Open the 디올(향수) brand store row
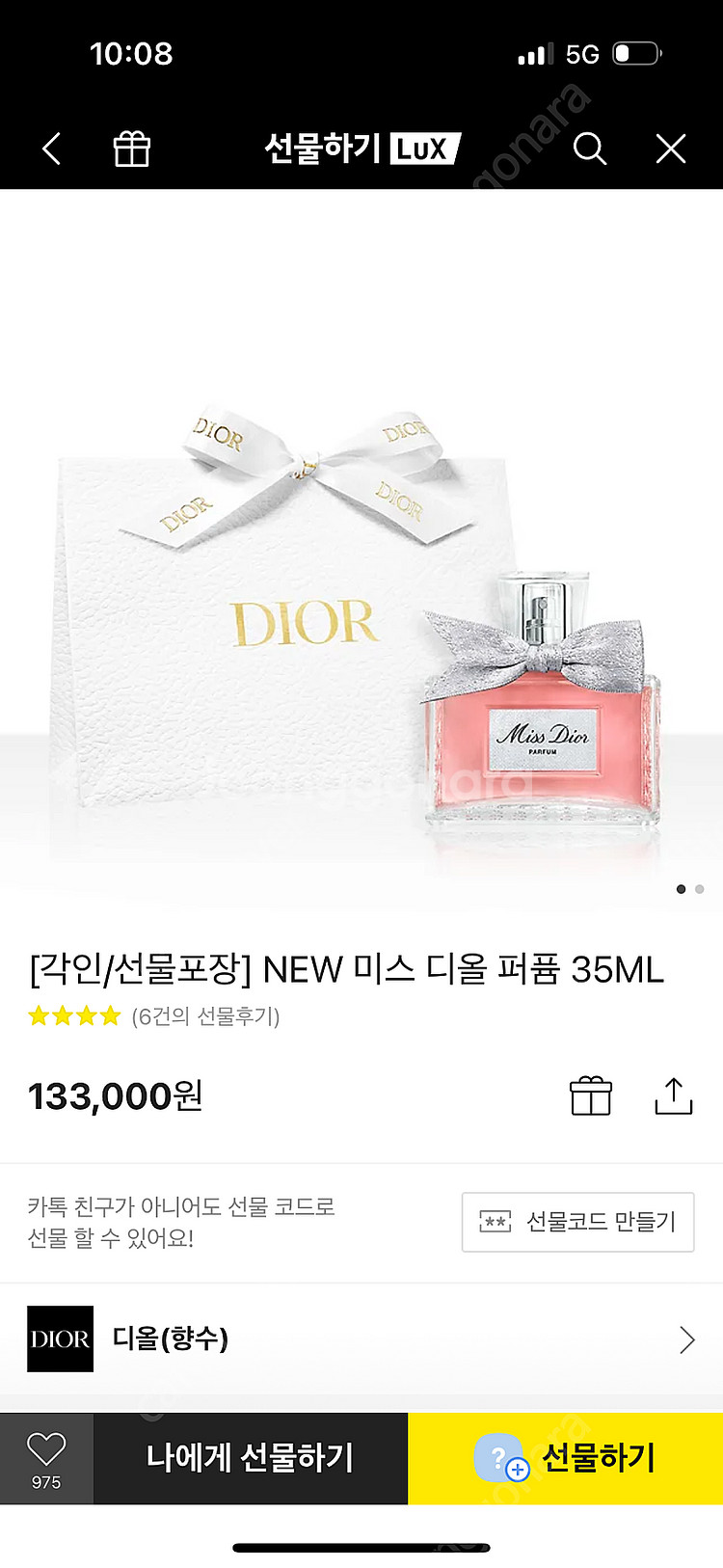This screenshot has width=723, height=1568. [361, 1338]
